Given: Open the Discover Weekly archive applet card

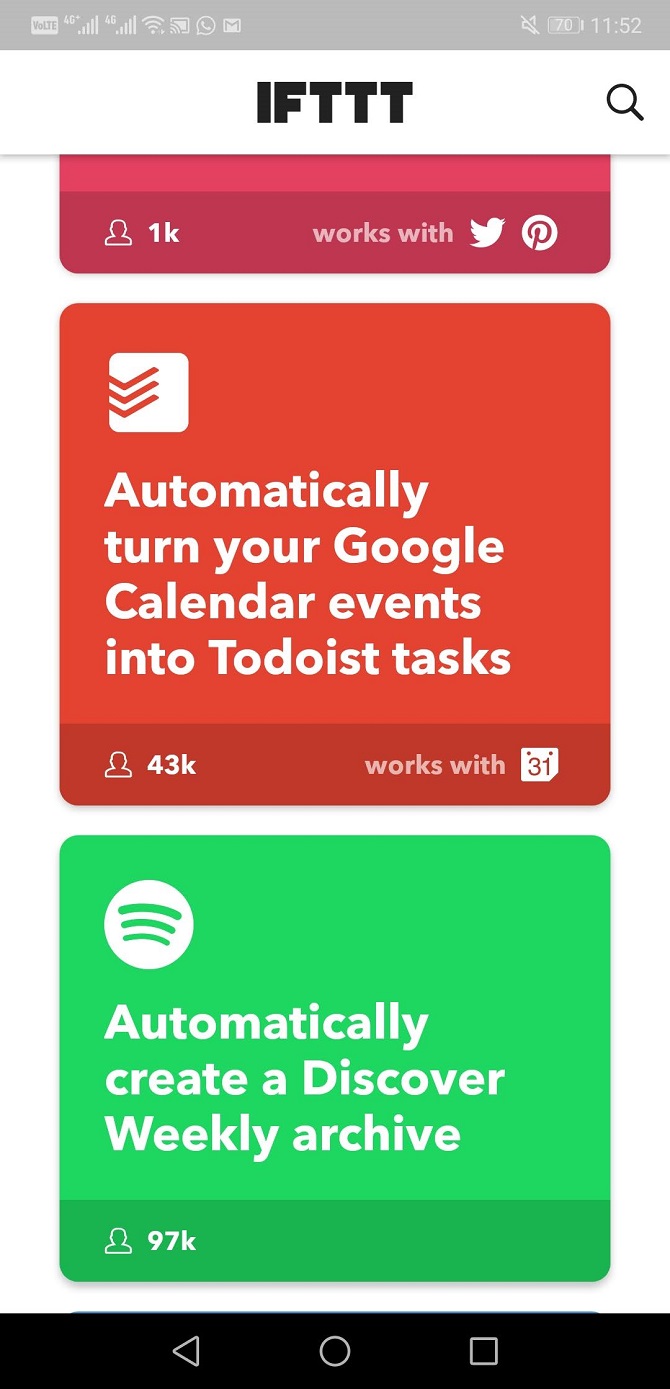Looking at the screenshot, I should click(334, 1057).
